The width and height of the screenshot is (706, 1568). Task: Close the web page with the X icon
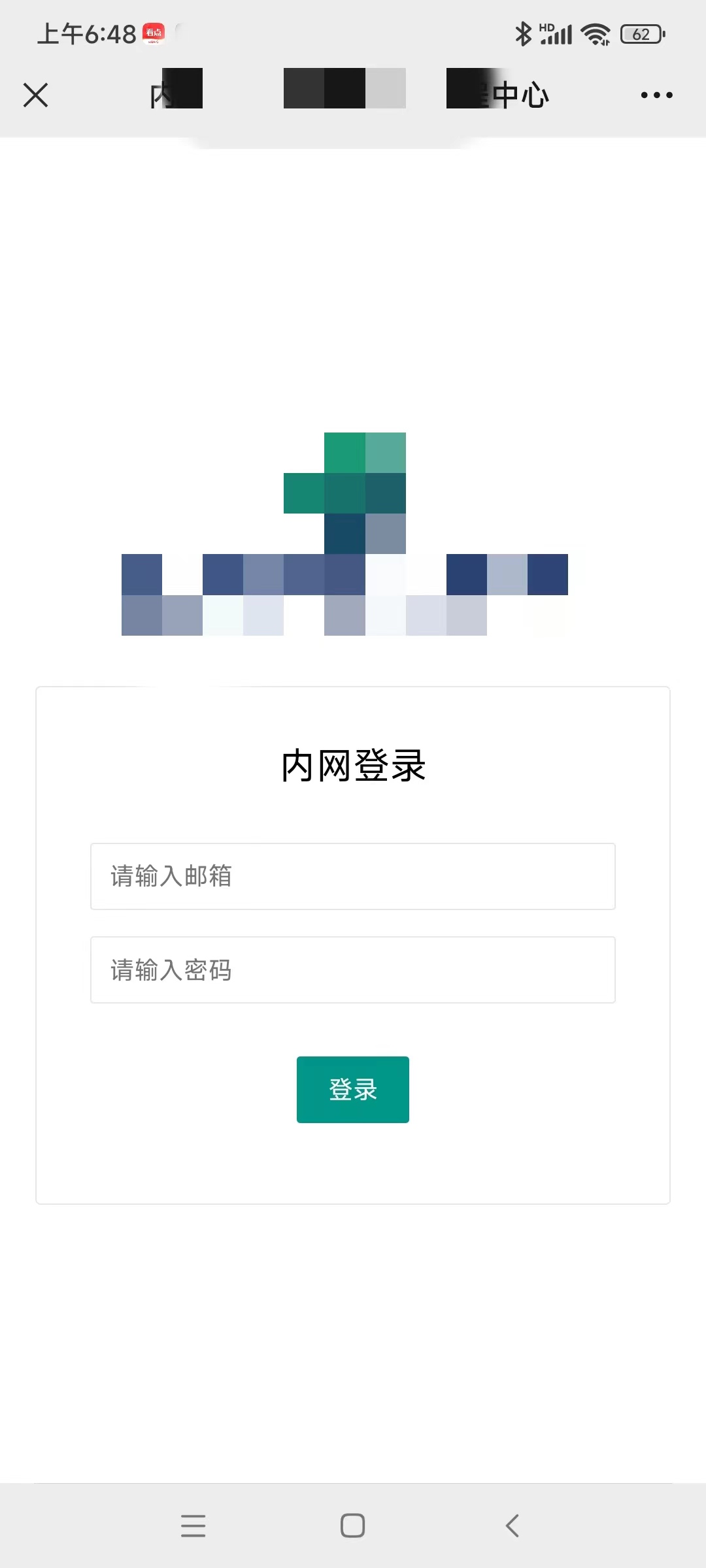[x=35, y=95]
